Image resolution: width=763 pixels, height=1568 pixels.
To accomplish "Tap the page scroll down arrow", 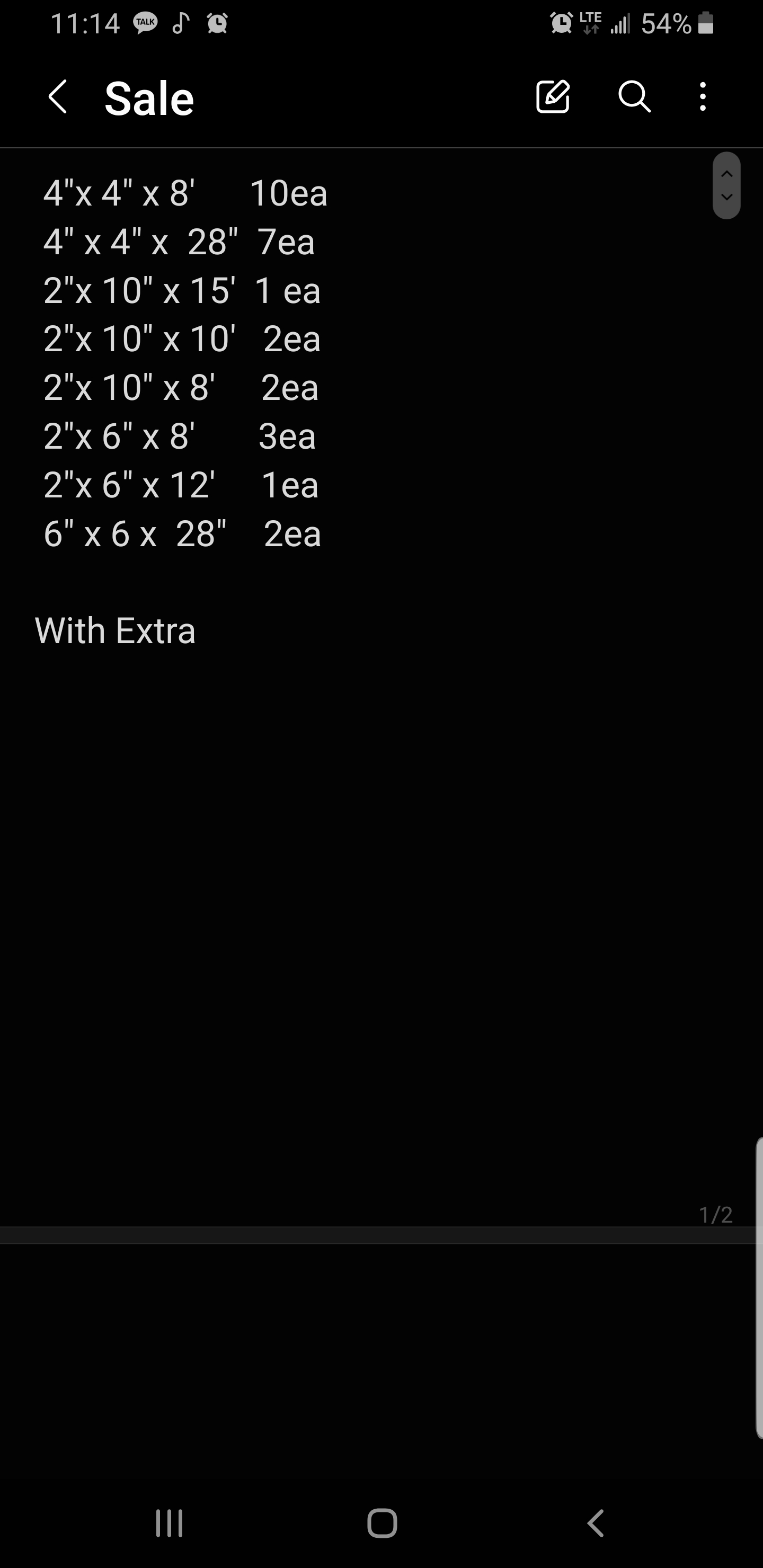I will click(x=726, y=197).
